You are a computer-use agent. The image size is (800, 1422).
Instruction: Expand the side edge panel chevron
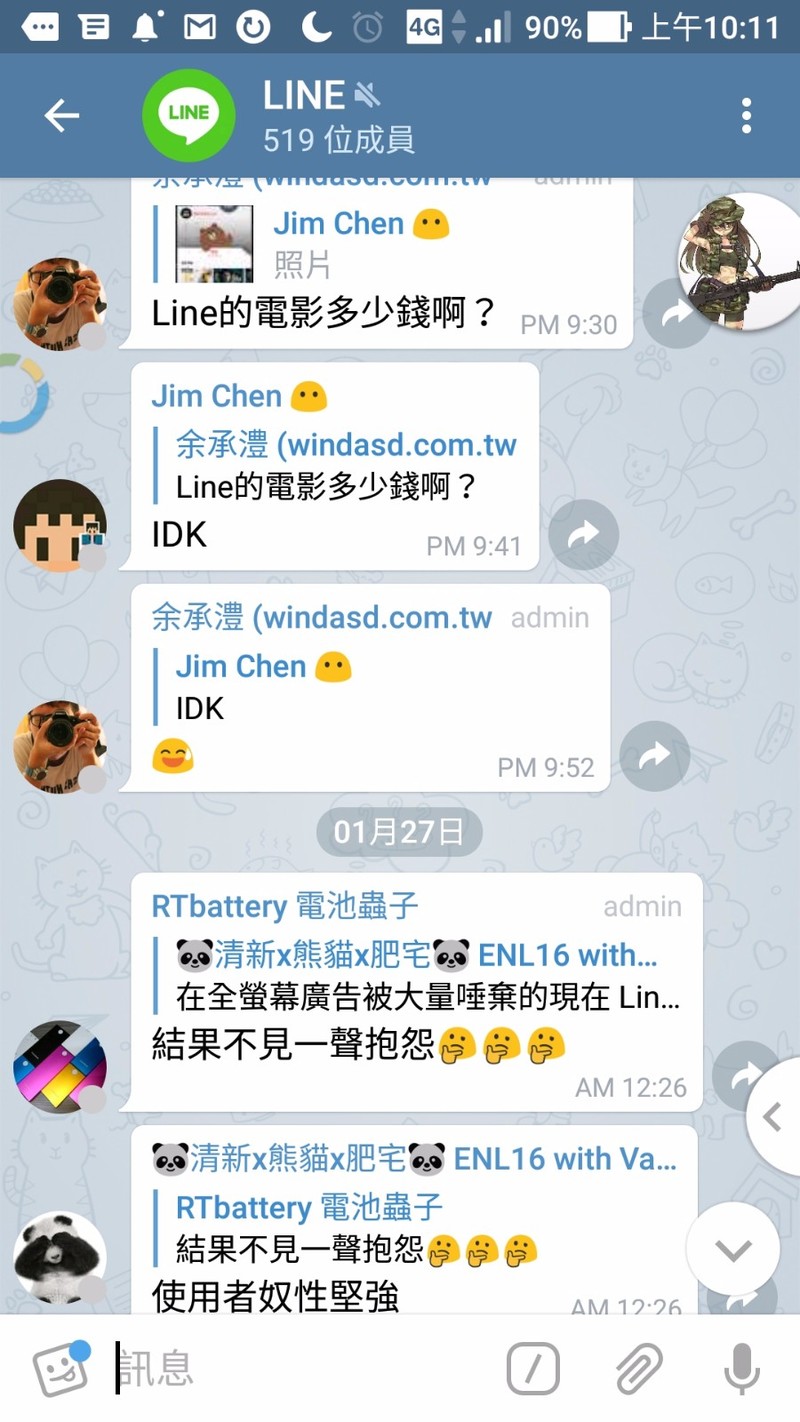point(773,1116)
